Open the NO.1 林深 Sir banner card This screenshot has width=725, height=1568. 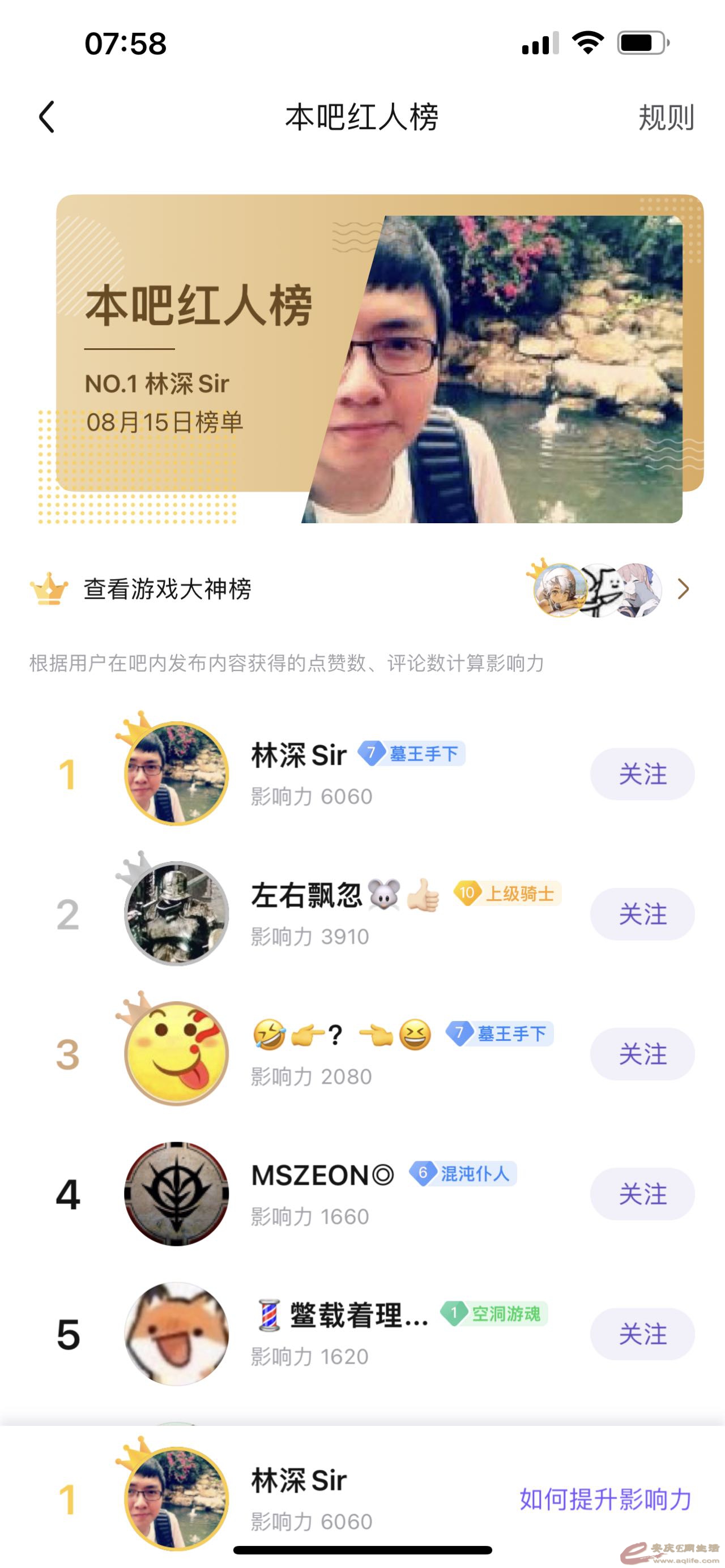coord(378,358)
